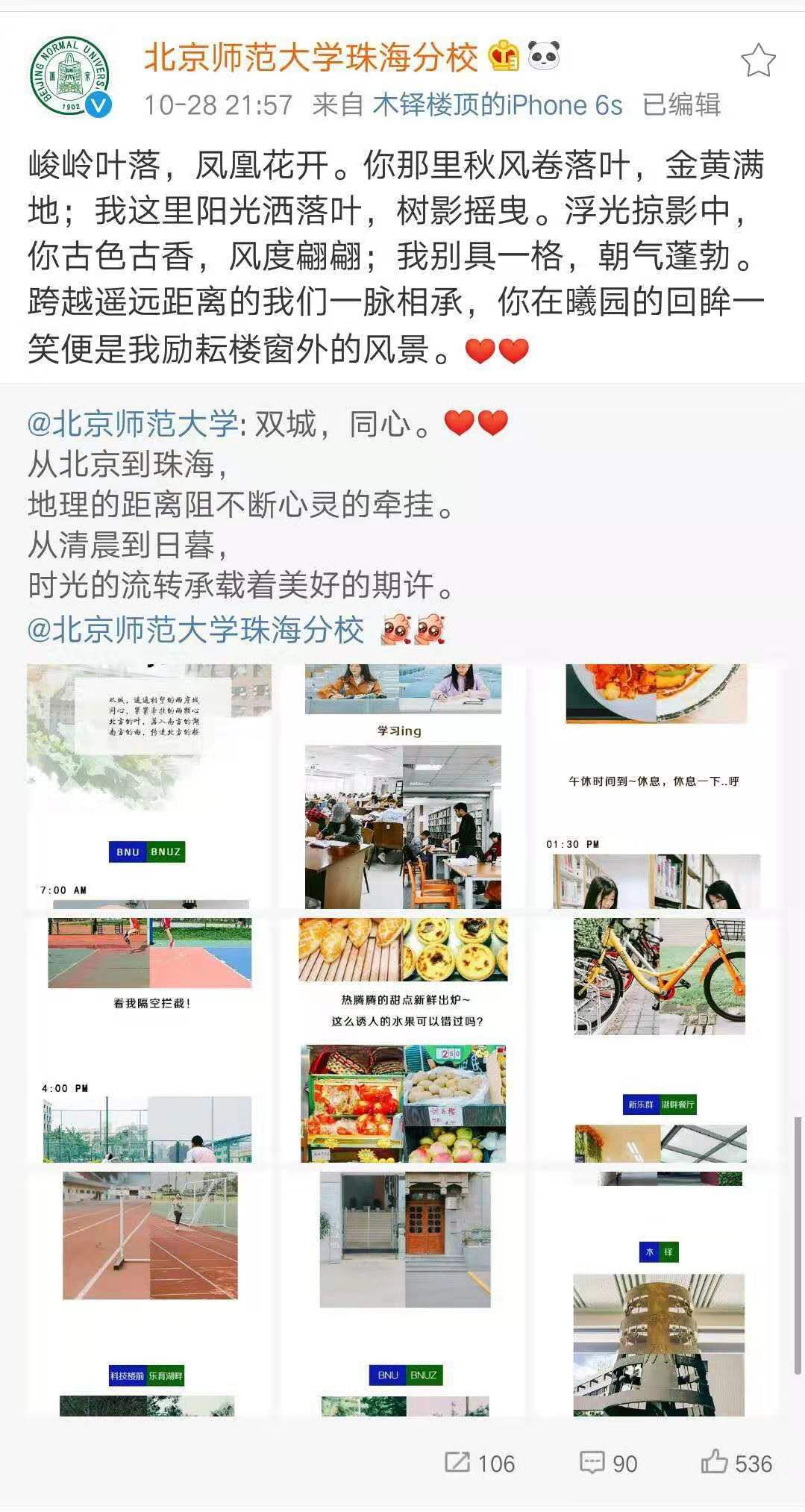The width and height of the screenshot is (805, 1512).
Task: Open the @北京师范大学珠海分校 mention in the repost
Action: tap(195, 630)
